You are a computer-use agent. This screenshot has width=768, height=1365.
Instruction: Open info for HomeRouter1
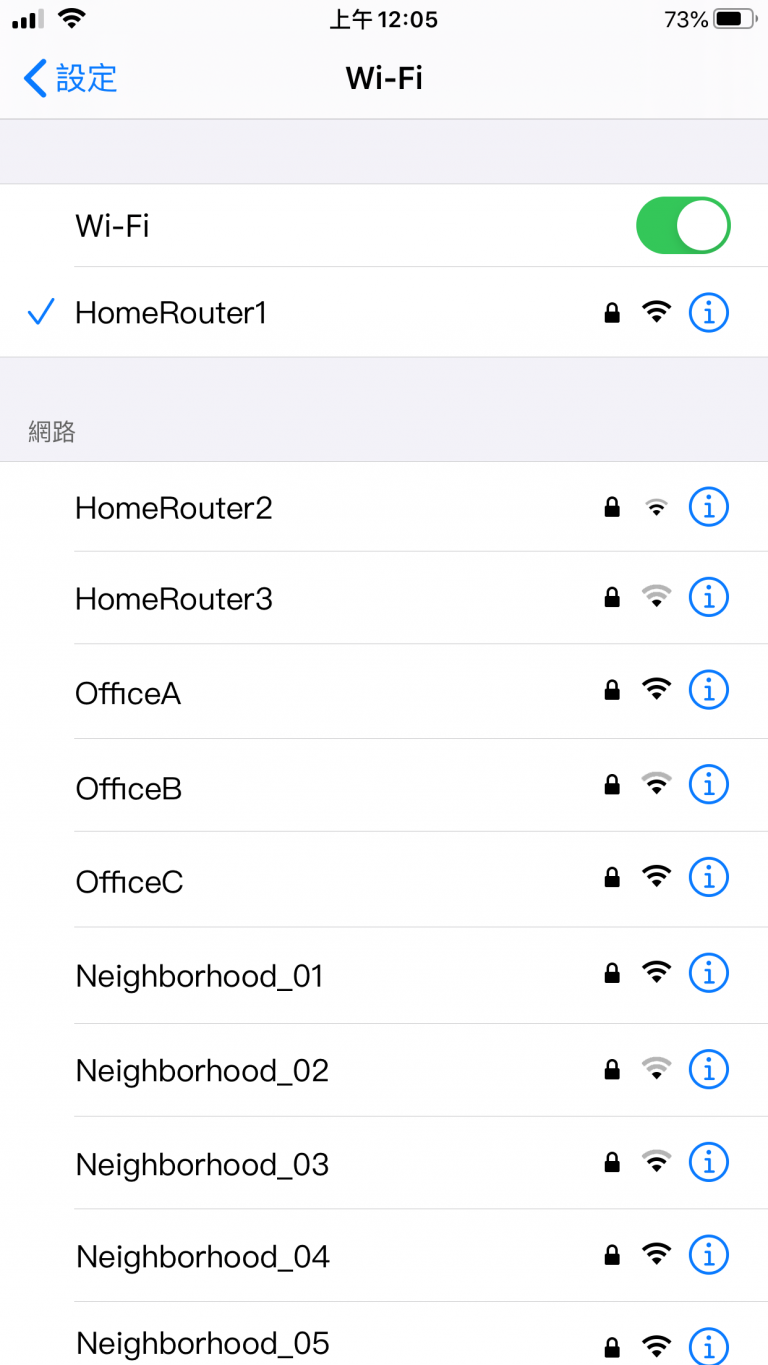click(x=709, y=313)
